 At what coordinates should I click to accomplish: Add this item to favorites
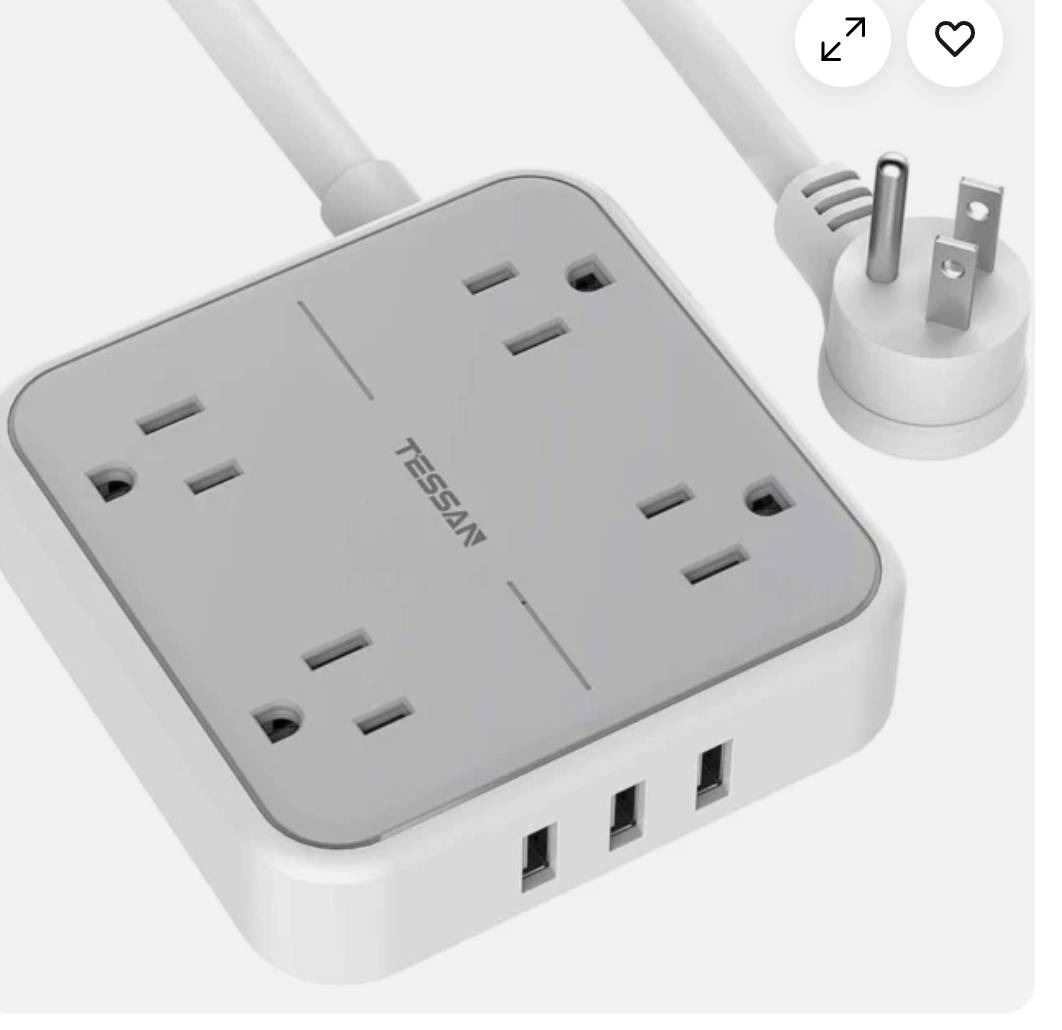(x=954, y=40)
